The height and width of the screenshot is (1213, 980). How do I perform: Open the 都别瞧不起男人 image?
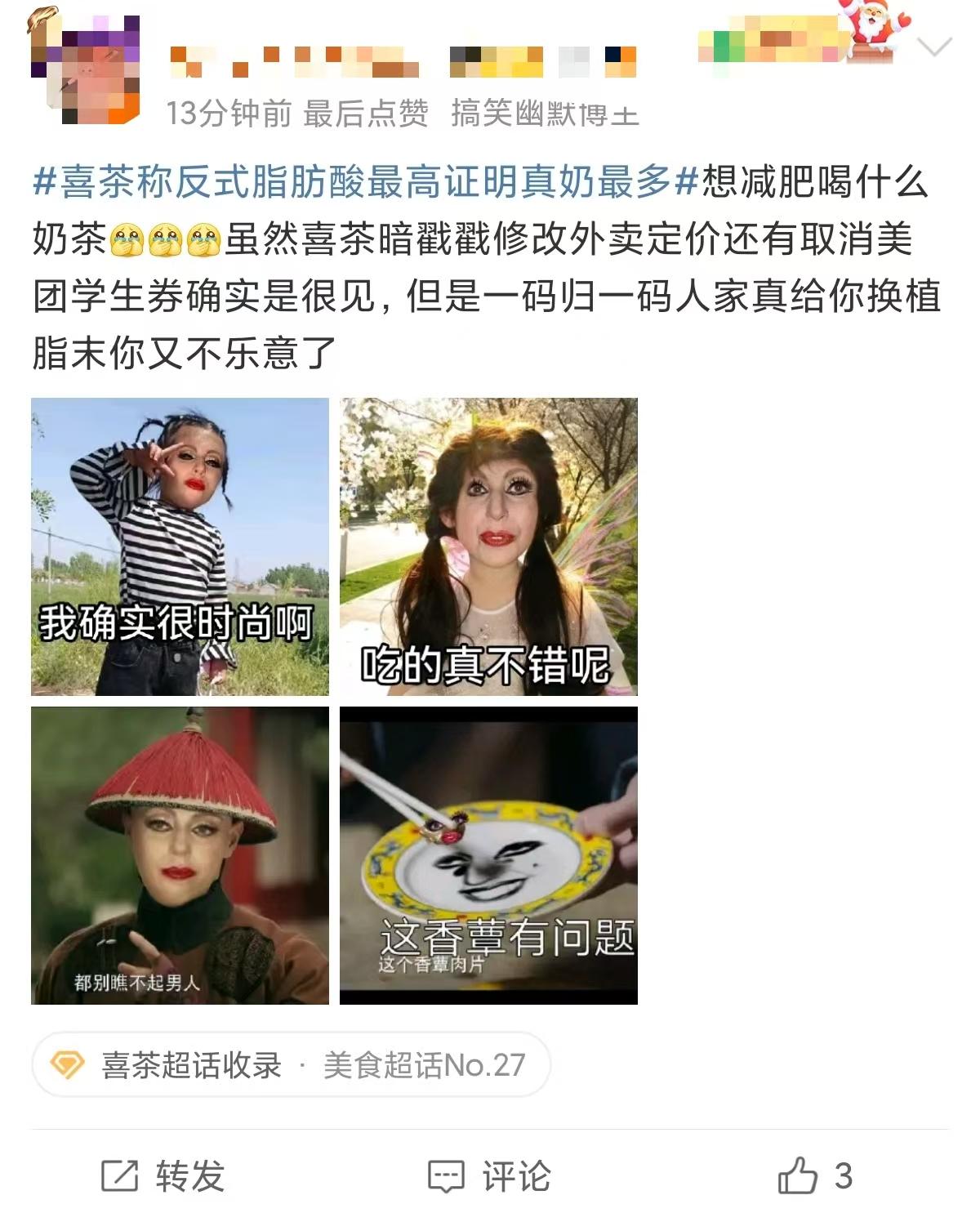tap(180, 855)
